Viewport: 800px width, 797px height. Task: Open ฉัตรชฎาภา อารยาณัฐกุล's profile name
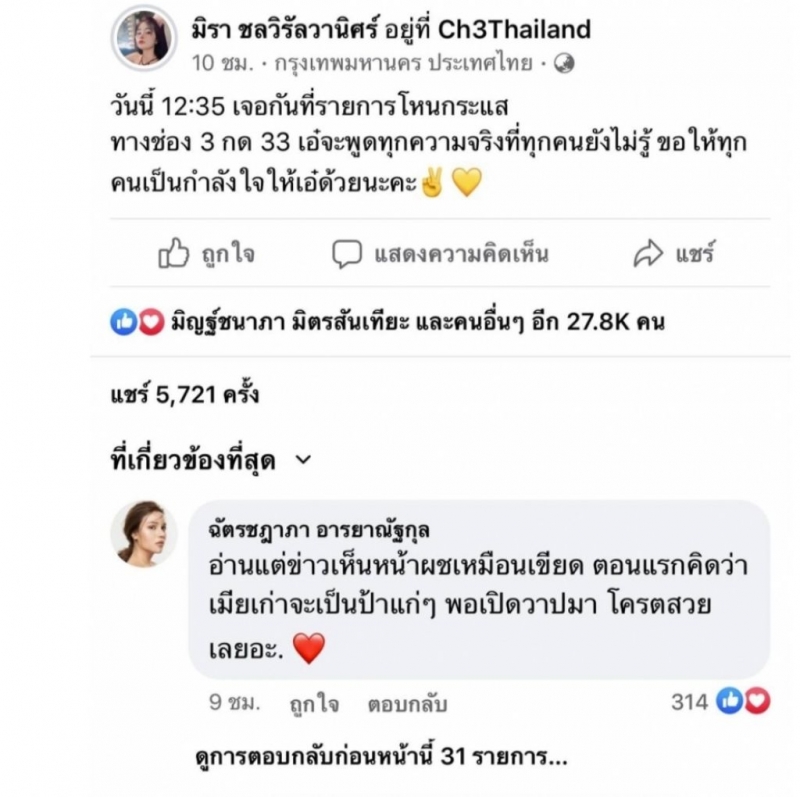[x=314, y=527]
